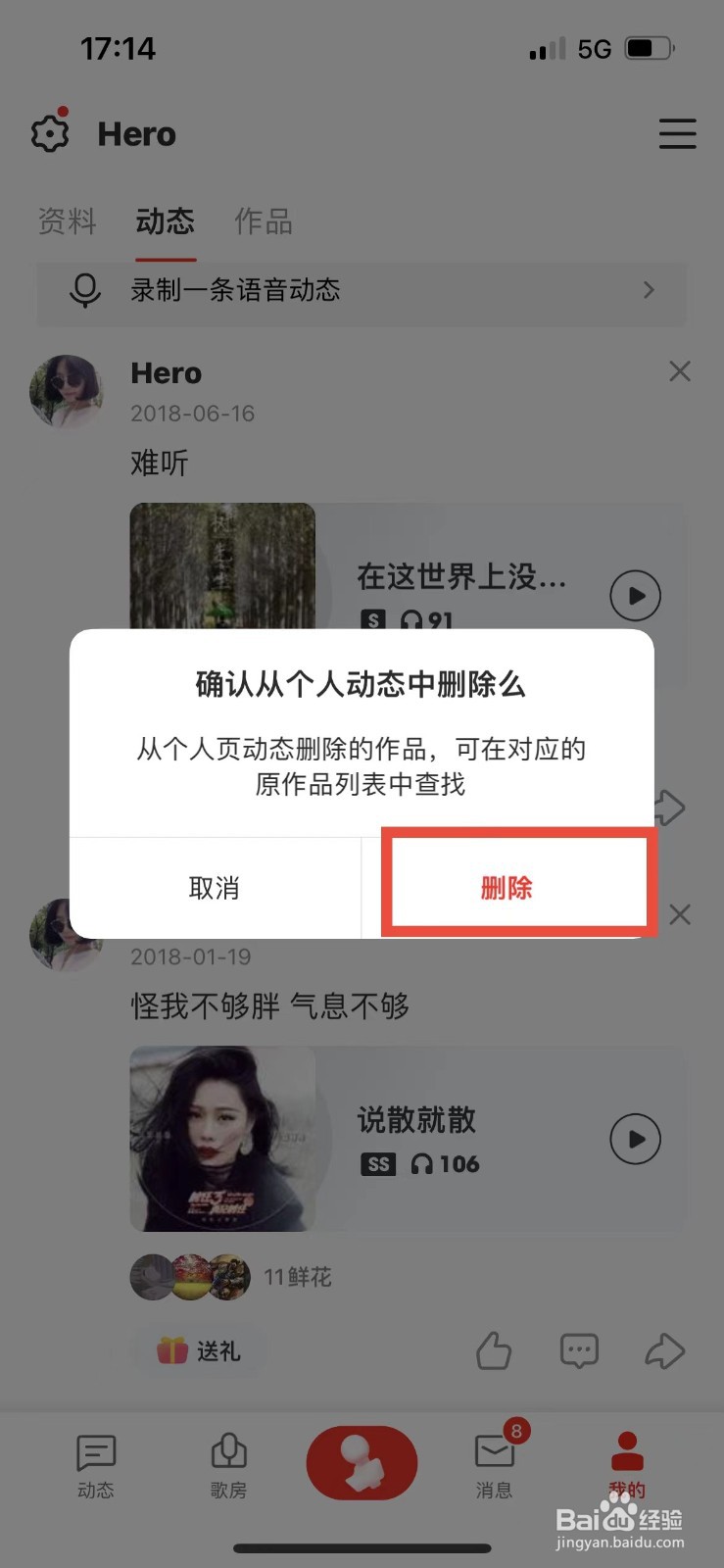Share the 说散就散 post via arrow icon

(x=664, y=1350)
